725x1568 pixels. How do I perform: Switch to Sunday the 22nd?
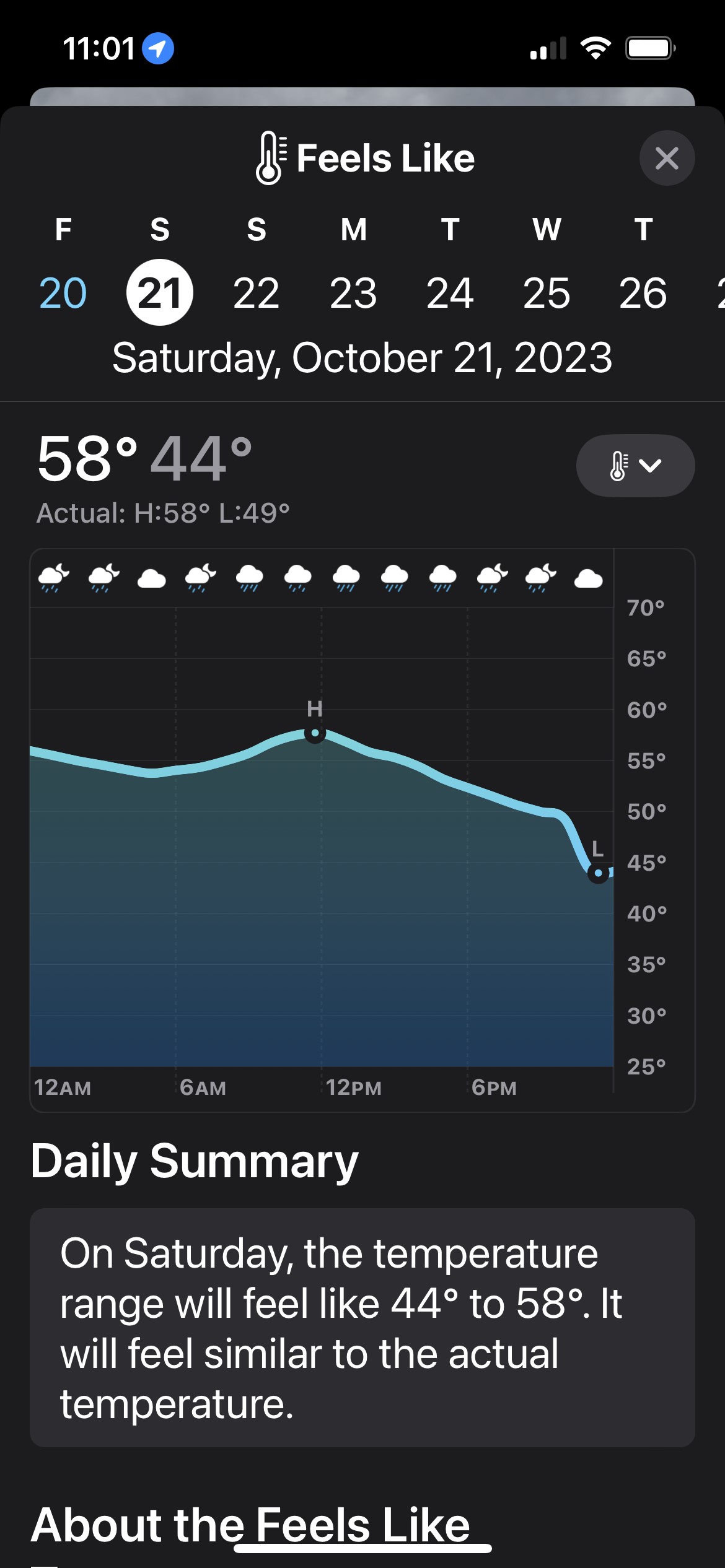tap(257, 292)
